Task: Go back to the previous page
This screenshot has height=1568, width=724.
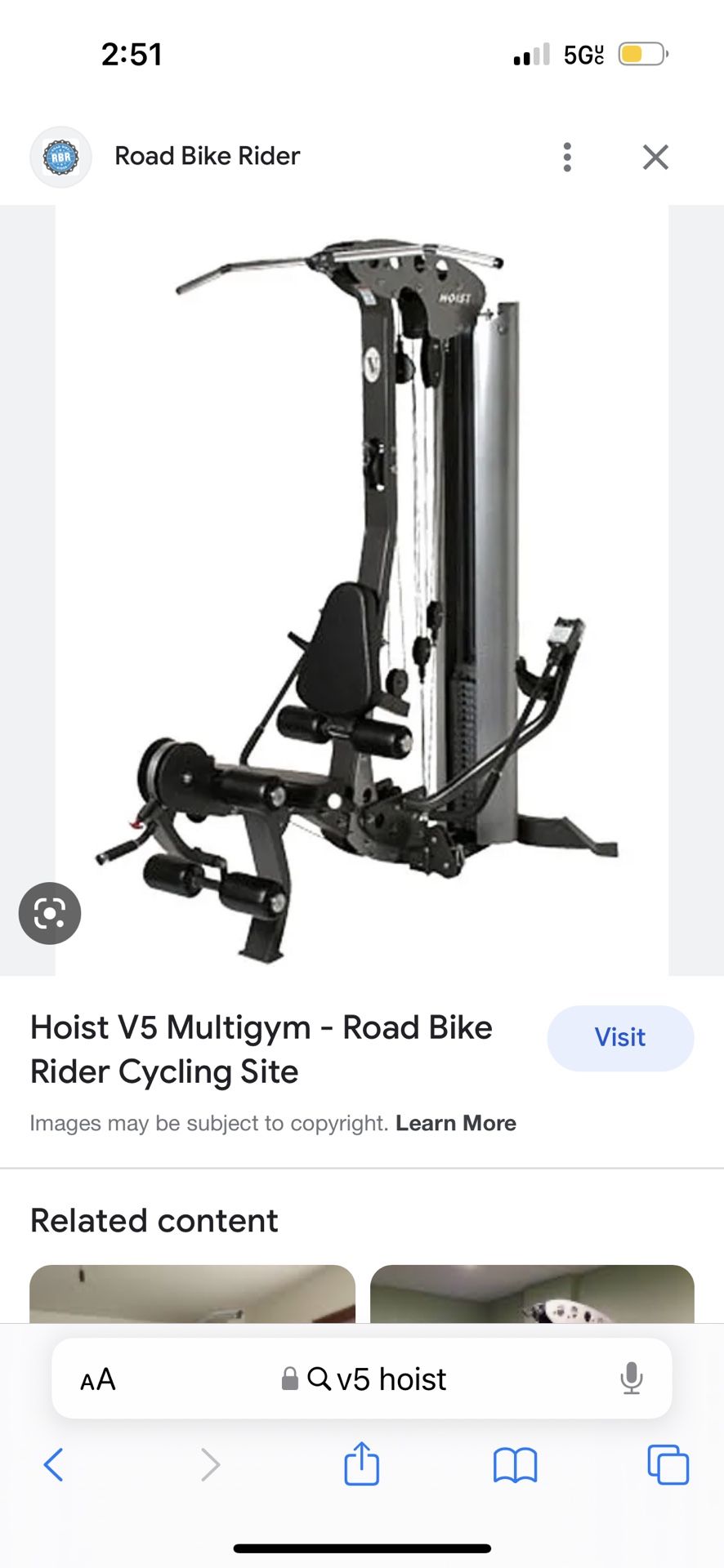Action: (54, 1464)
